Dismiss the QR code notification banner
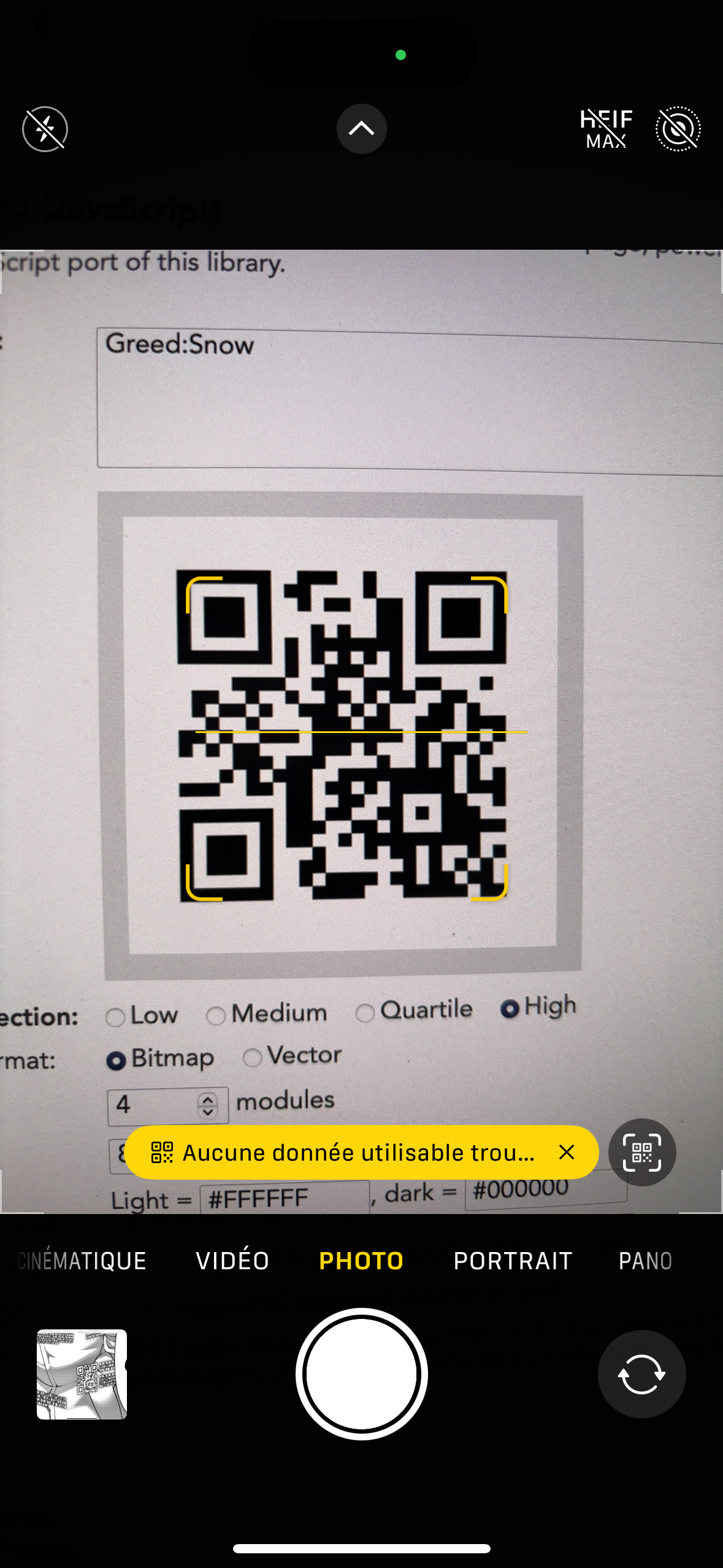723x1568 pixels. pos(567,1152)
